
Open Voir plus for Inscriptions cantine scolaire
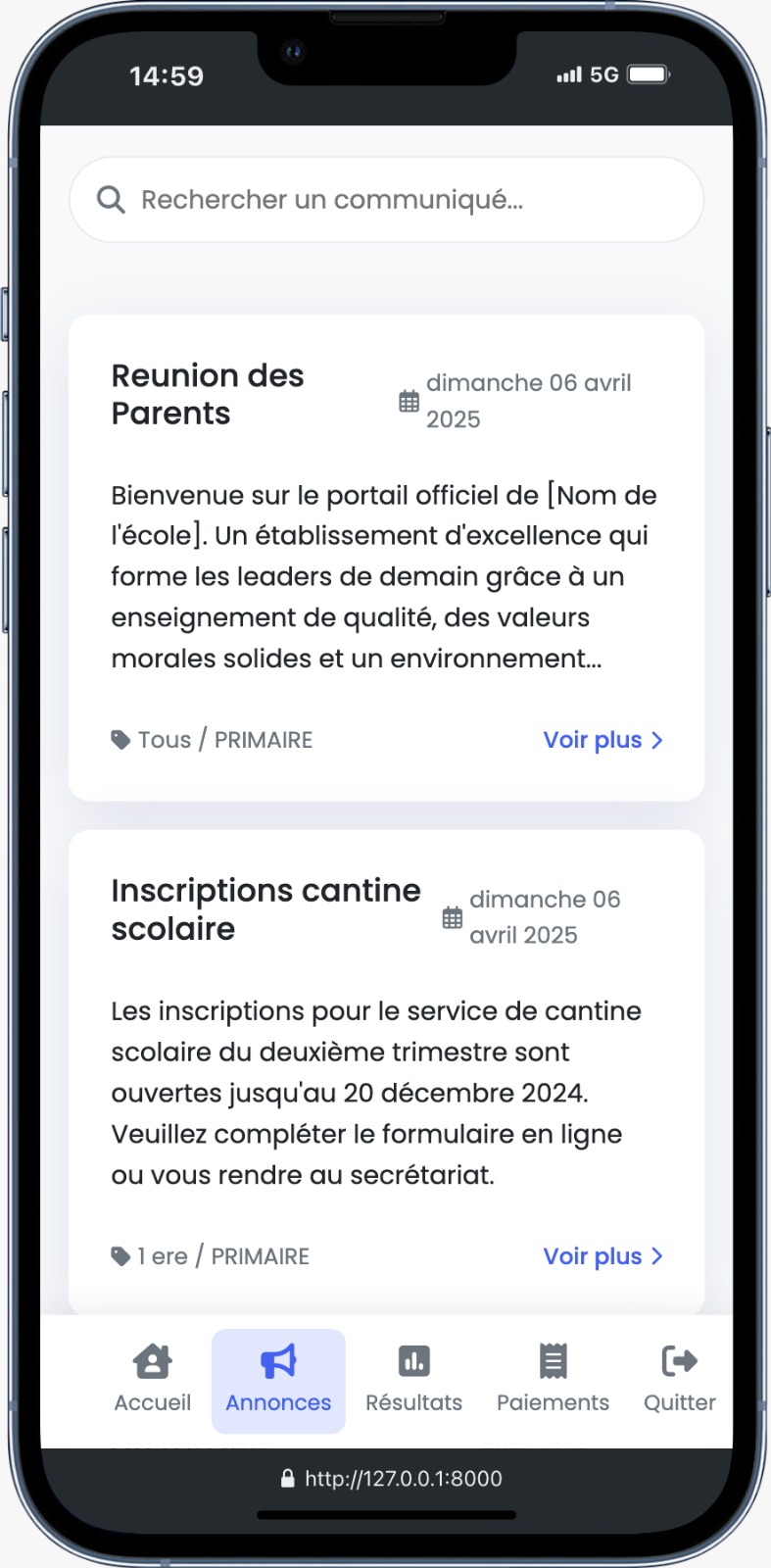tap(602, 1256)
